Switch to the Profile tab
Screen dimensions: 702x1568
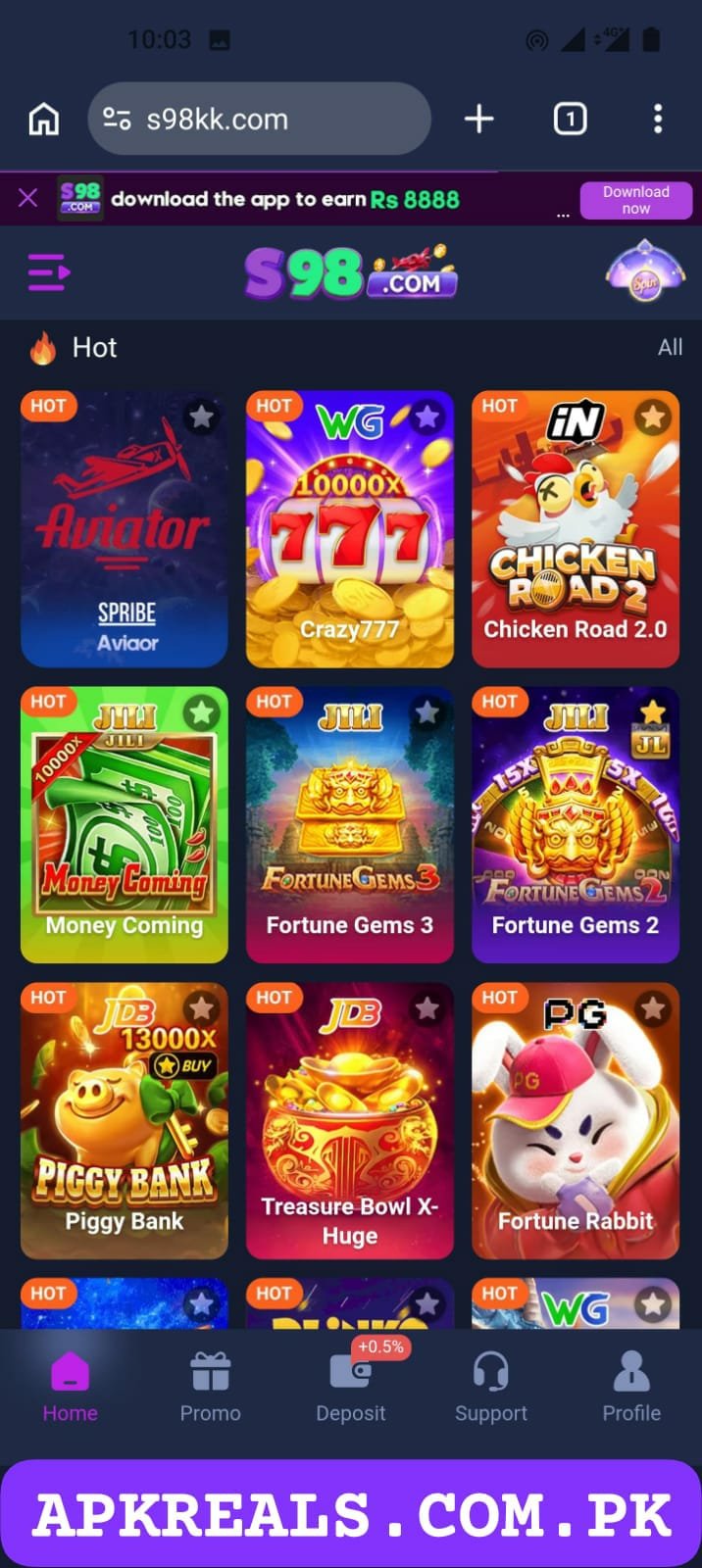tap(631, 1387)
